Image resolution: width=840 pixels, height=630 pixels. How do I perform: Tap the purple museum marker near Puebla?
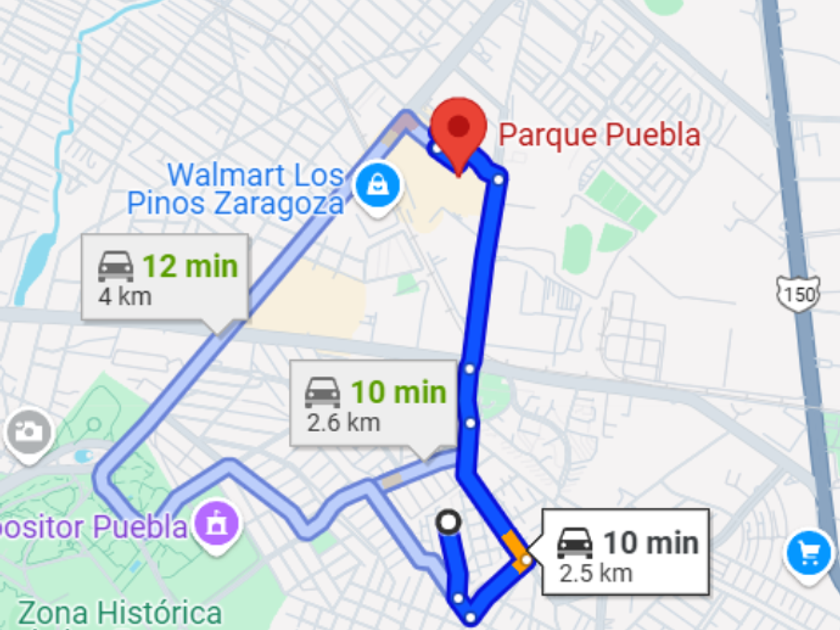coord(216,528)
